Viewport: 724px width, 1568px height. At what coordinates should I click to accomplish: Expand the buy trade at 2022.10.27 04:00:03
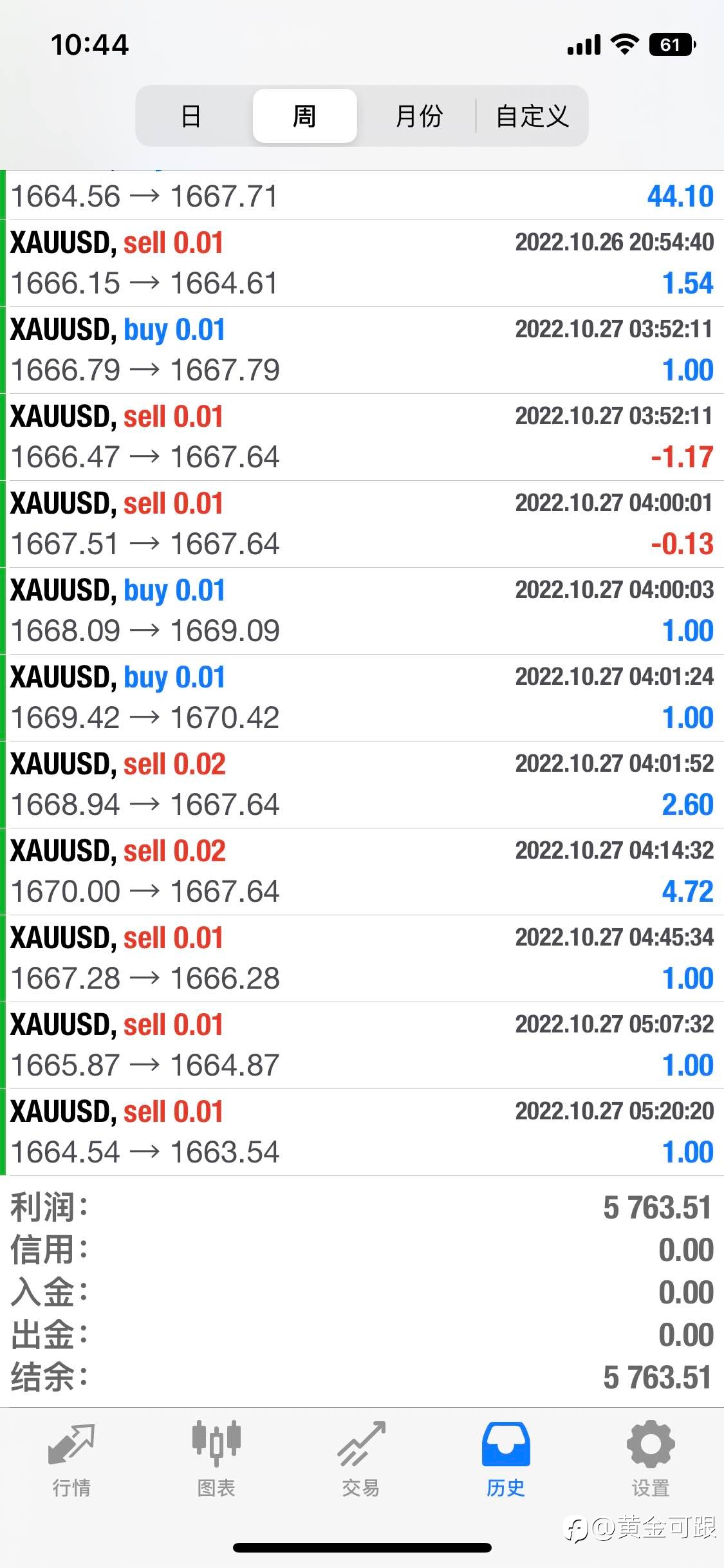coord(364,611)
